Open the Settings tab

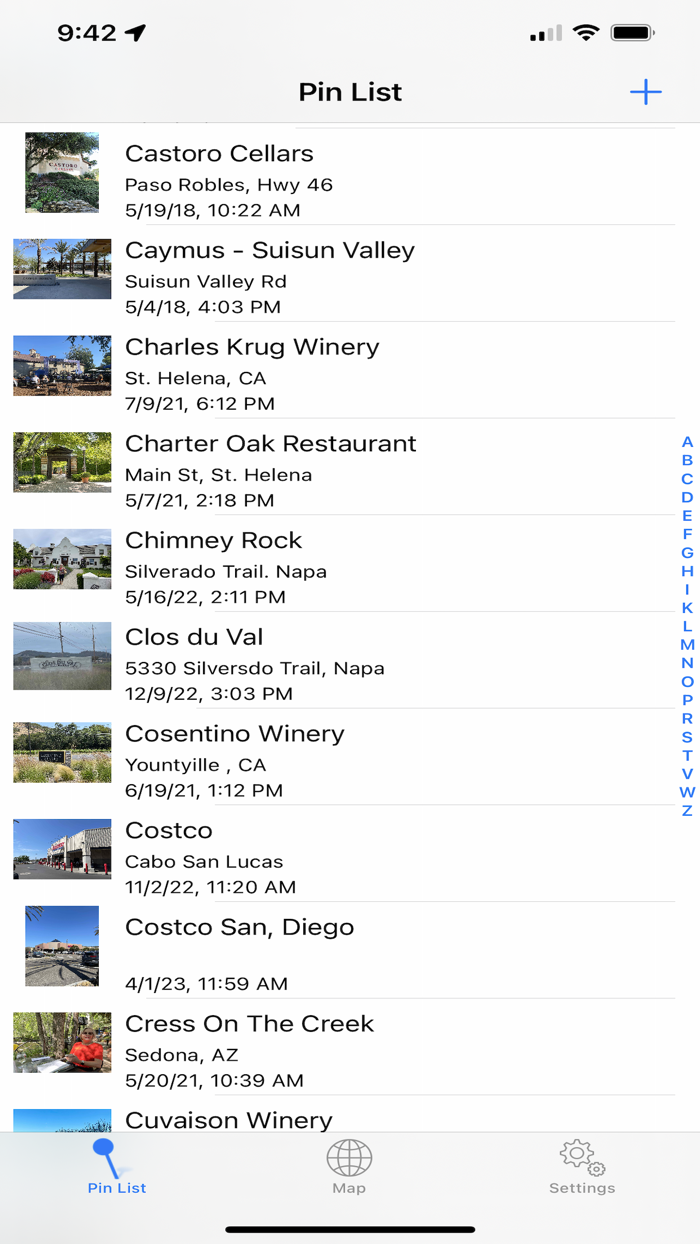582,1168
